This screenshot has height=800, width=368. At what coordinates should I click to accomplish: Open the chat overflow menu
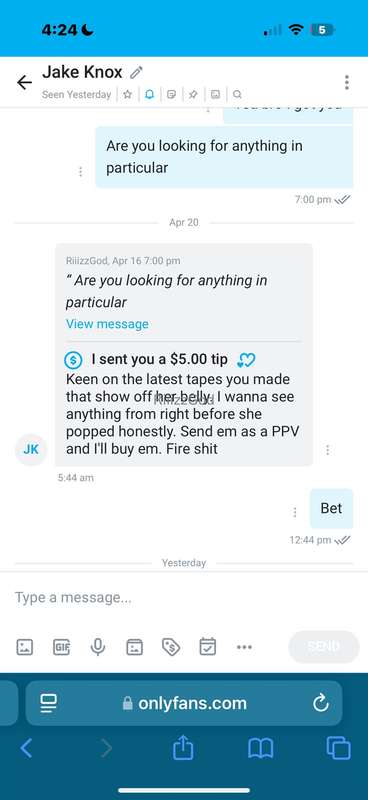coord(347,82)
